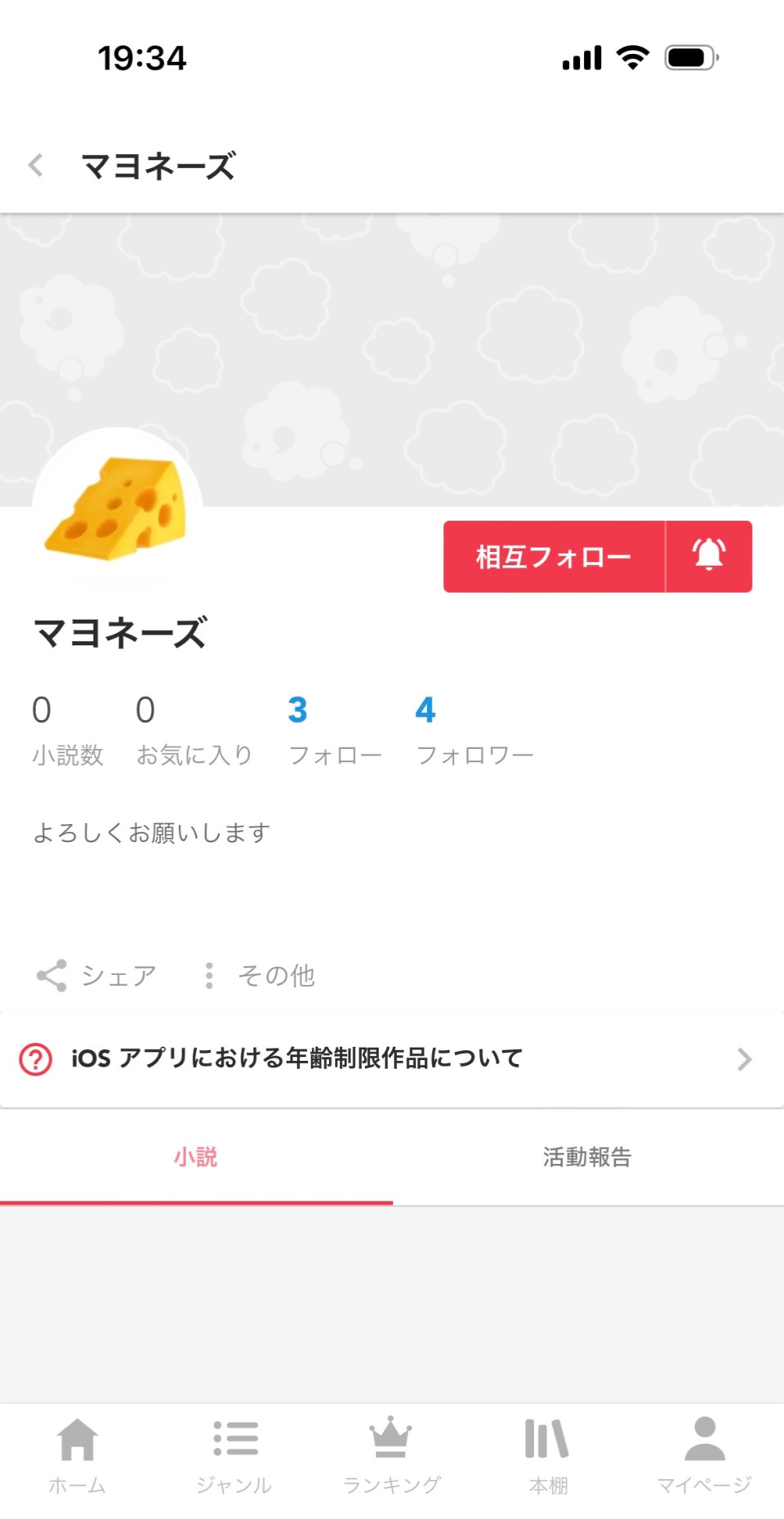Switch to the 活動報告 tab
The width and height of the screenshot is (784, 1519).
tap(585, 1157)
